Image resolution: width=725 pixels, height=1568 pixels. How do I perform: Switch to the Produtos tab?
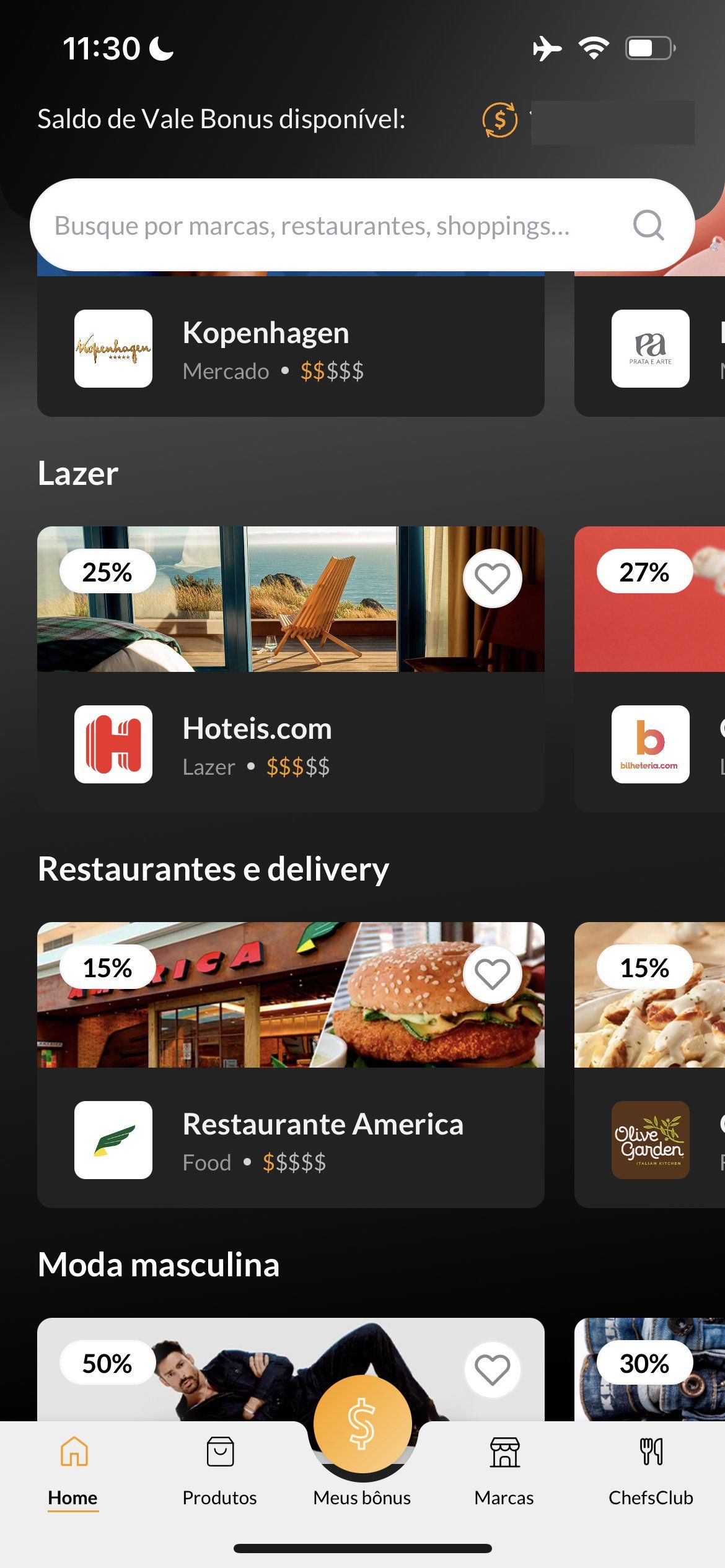tap(219, 1470)
